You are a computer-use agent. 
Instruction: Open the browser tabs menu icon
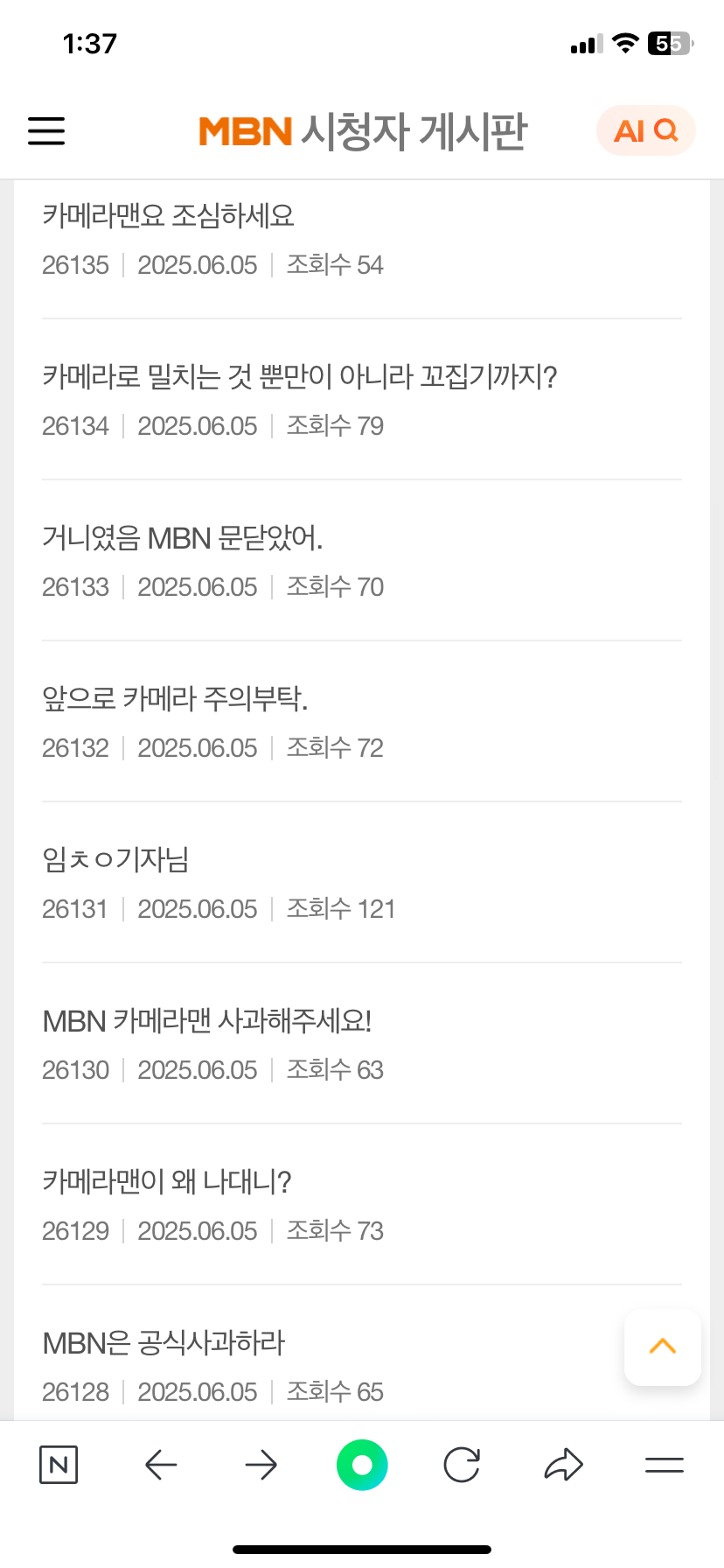664,1464
